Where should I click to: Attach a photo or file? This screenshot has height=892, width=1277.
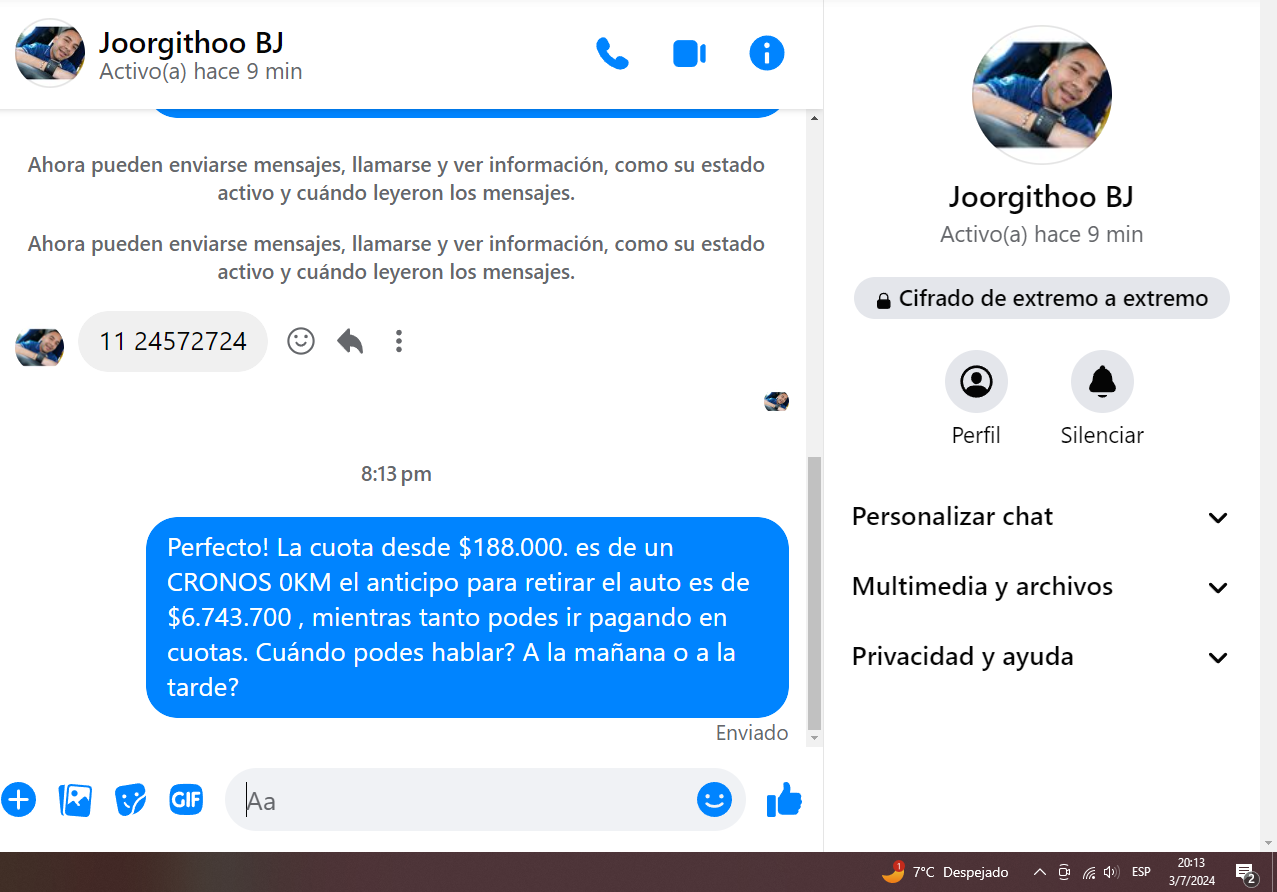click(x=75, y=800)
